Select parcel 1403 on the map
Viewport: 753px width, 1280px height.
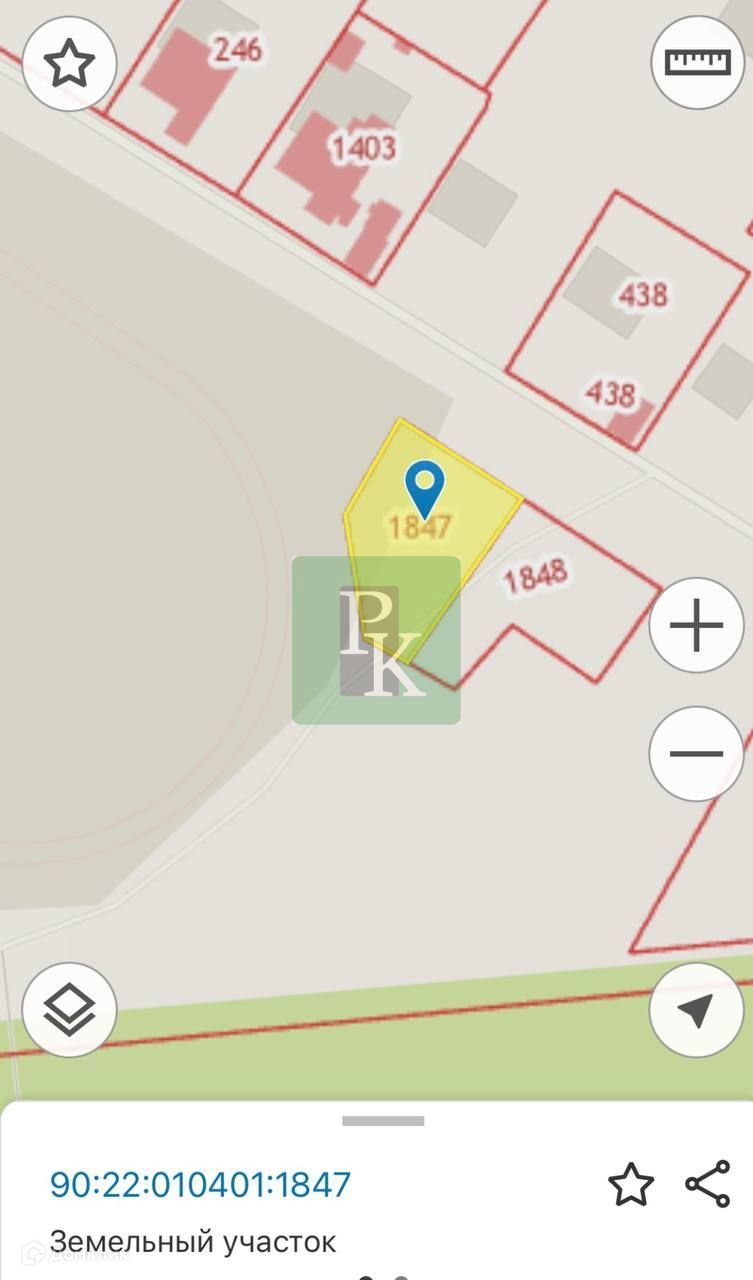(363, 149)
